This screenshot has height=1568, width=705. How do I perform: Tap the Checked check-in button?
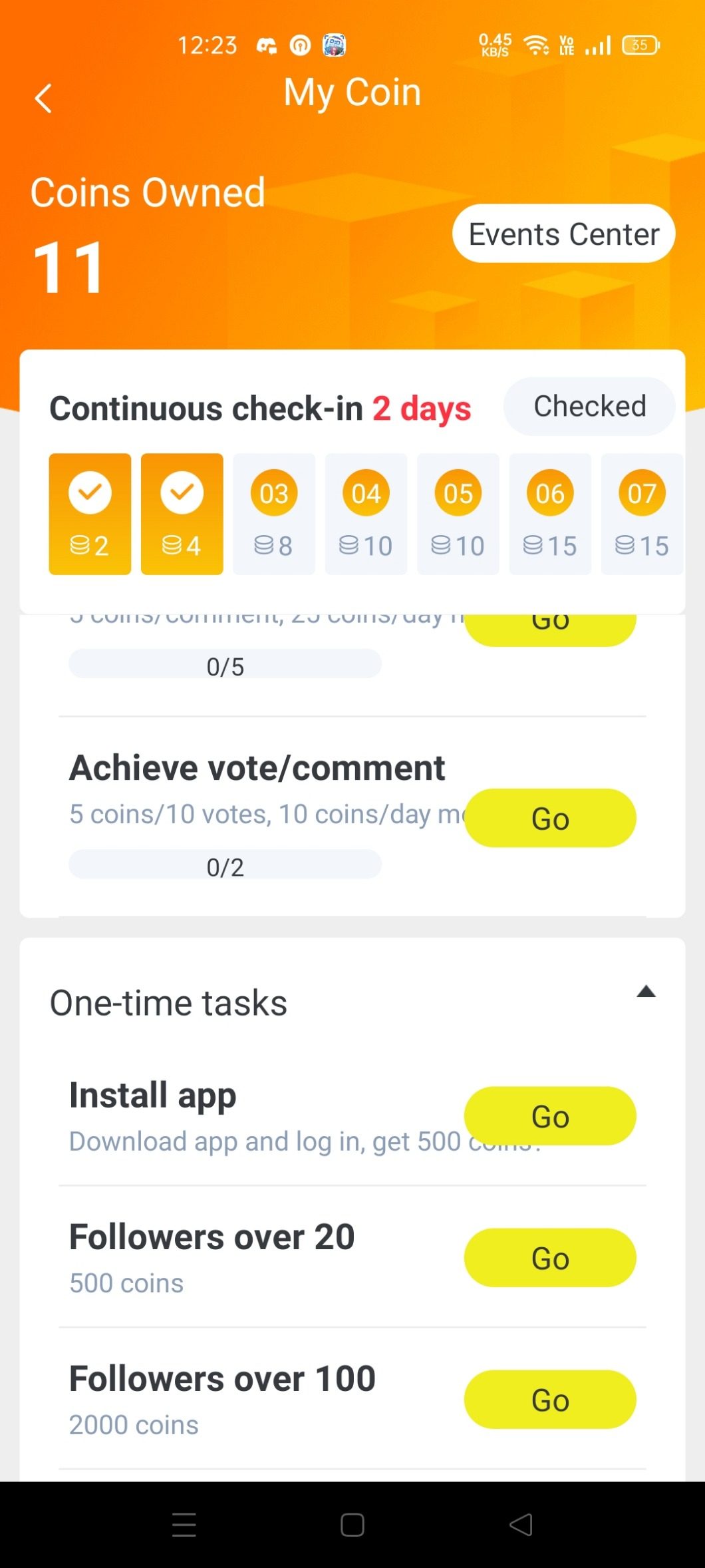click(589, 406)
